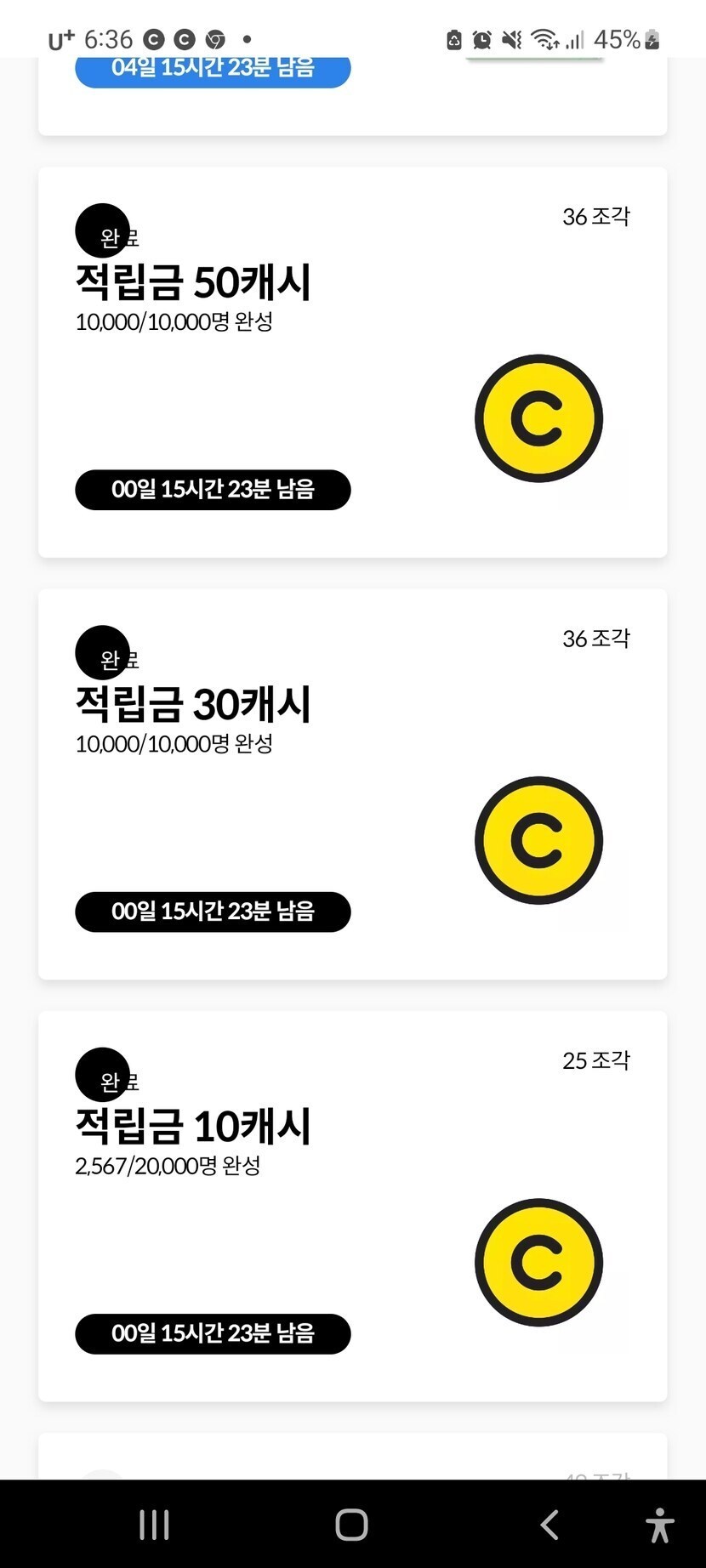The height and width of the screenshot is (1568, 706).
Task: Open the 적립금 50캐시 puzzle card
Action: (x=352, y=362)
